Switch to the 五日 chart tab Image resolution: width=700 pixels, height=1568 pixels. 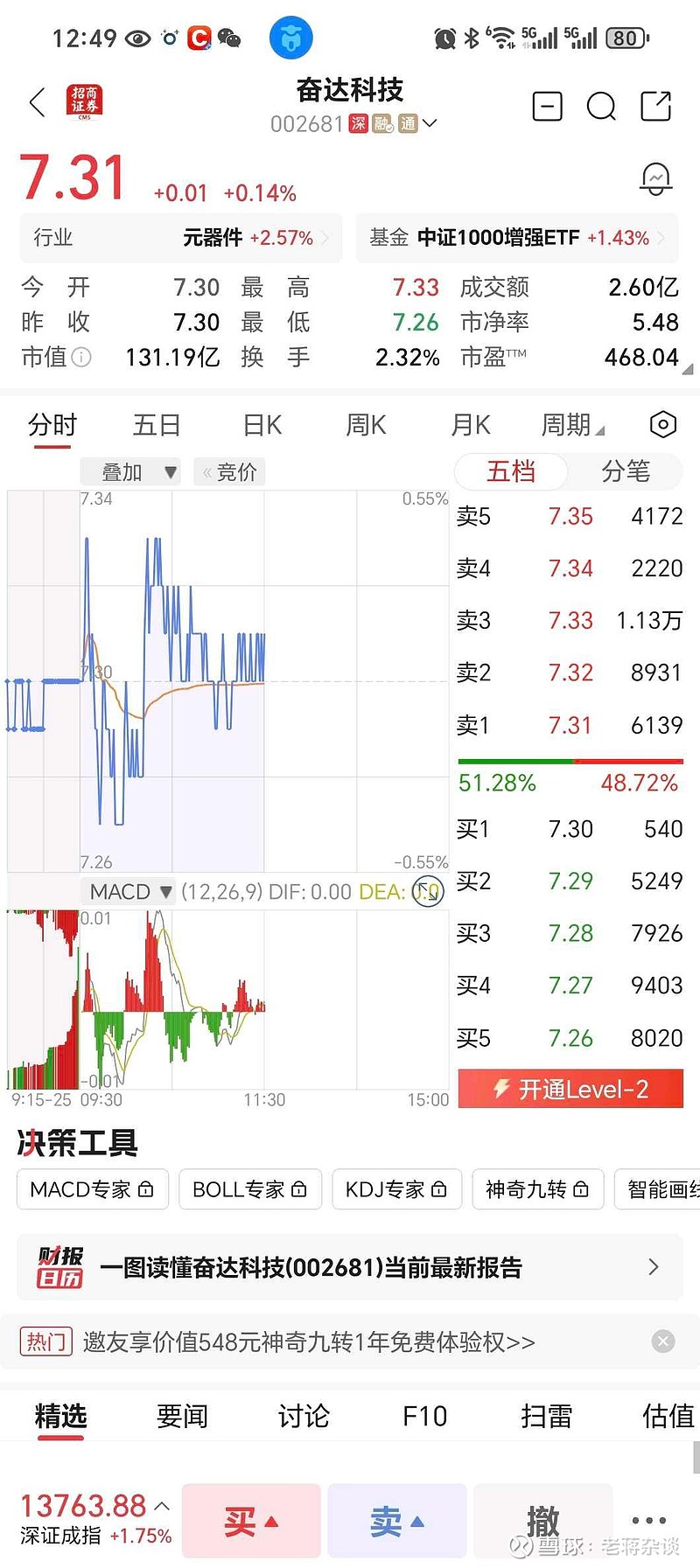(157, 425)
